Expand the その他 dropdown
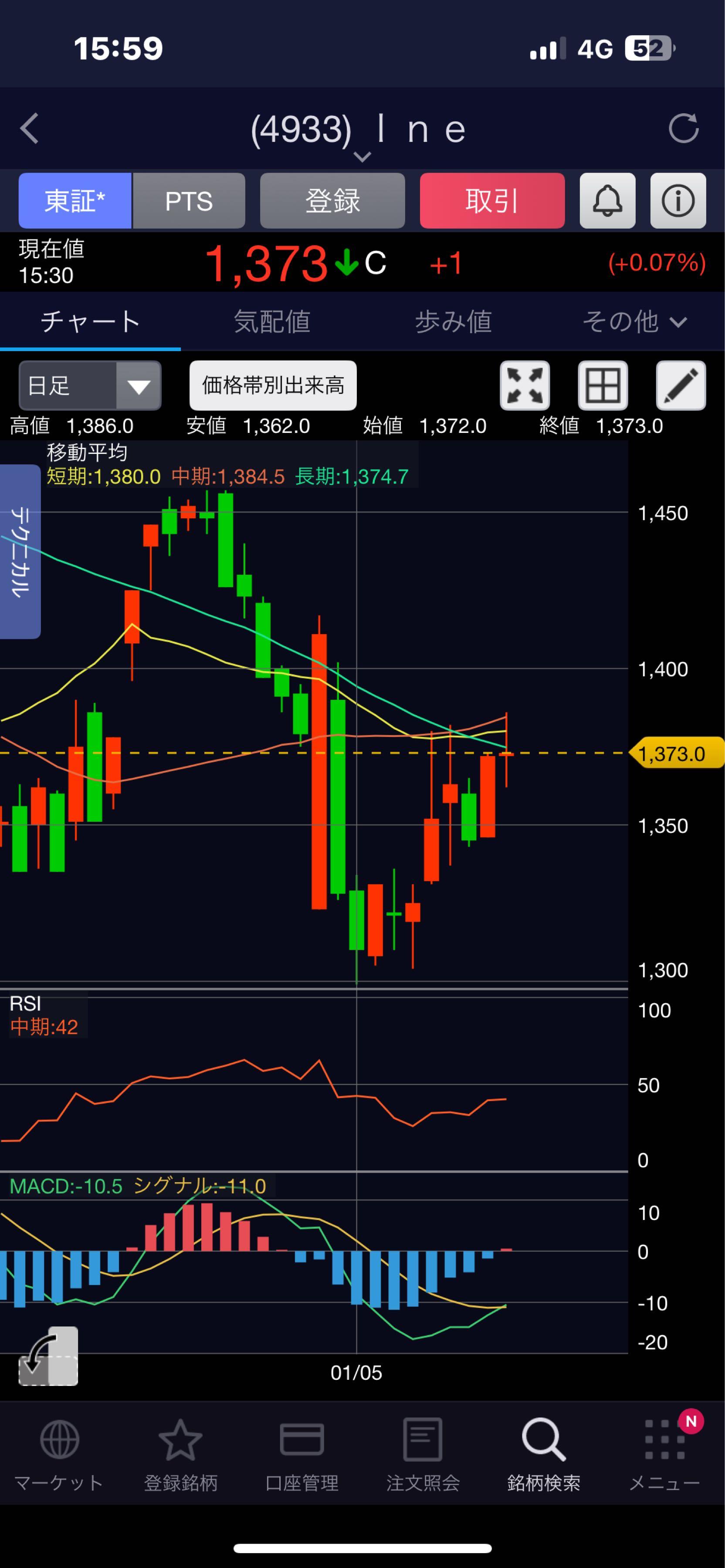Image resolution: width=725 pixels, height=1568 pixels. point(634,321)
